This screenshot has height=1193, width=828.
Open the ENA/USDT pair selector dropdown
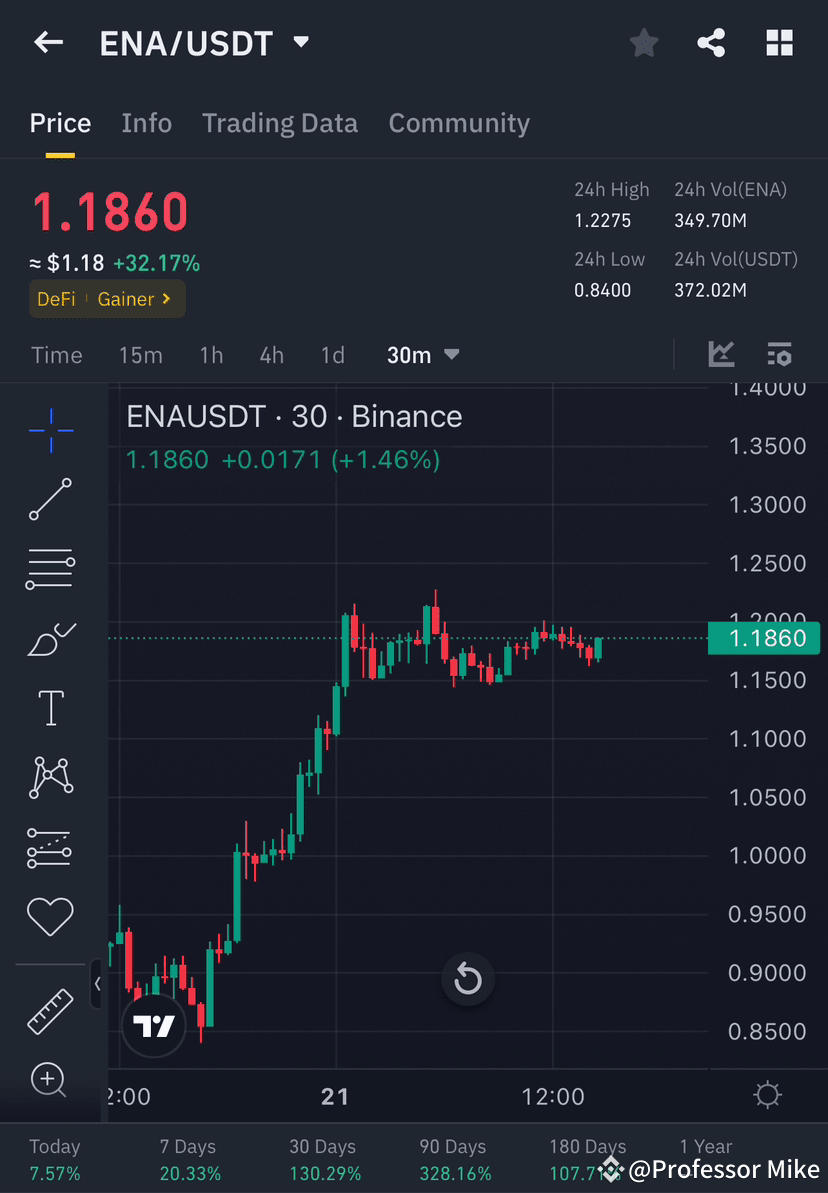coord(299,42)
